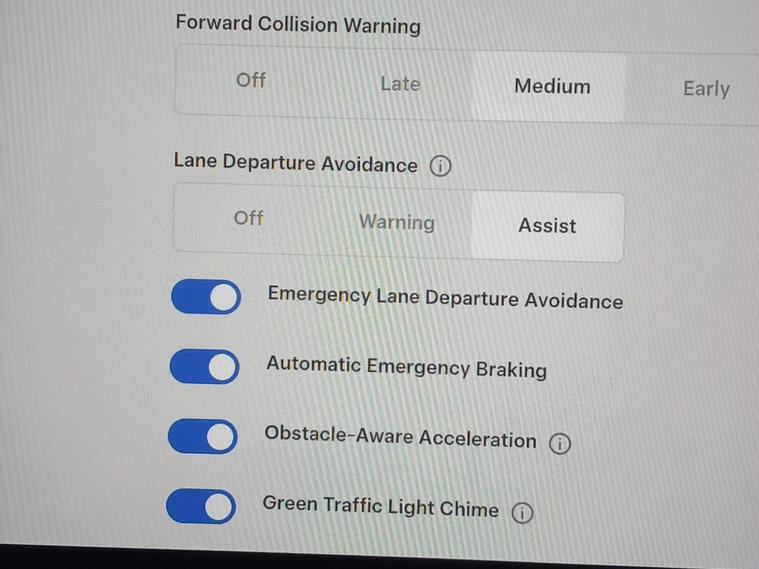This screenshot has height=569, width=759.
Task: Toggle Obstacle-Aware Acceleration switch
Action: 203,437
